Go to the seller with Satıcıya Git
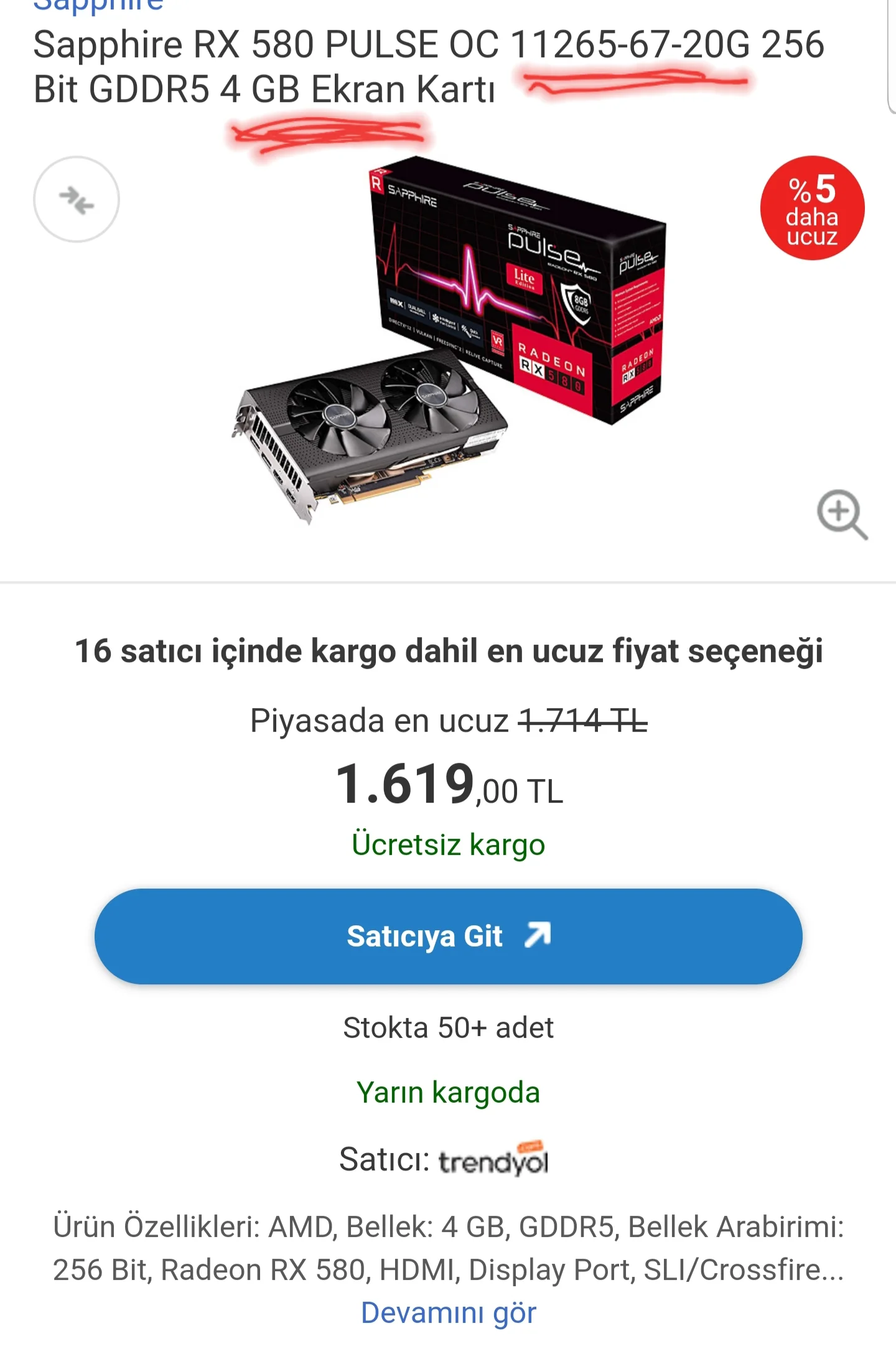The height and width of the screenshot is (1349, 896). point(448,936)
